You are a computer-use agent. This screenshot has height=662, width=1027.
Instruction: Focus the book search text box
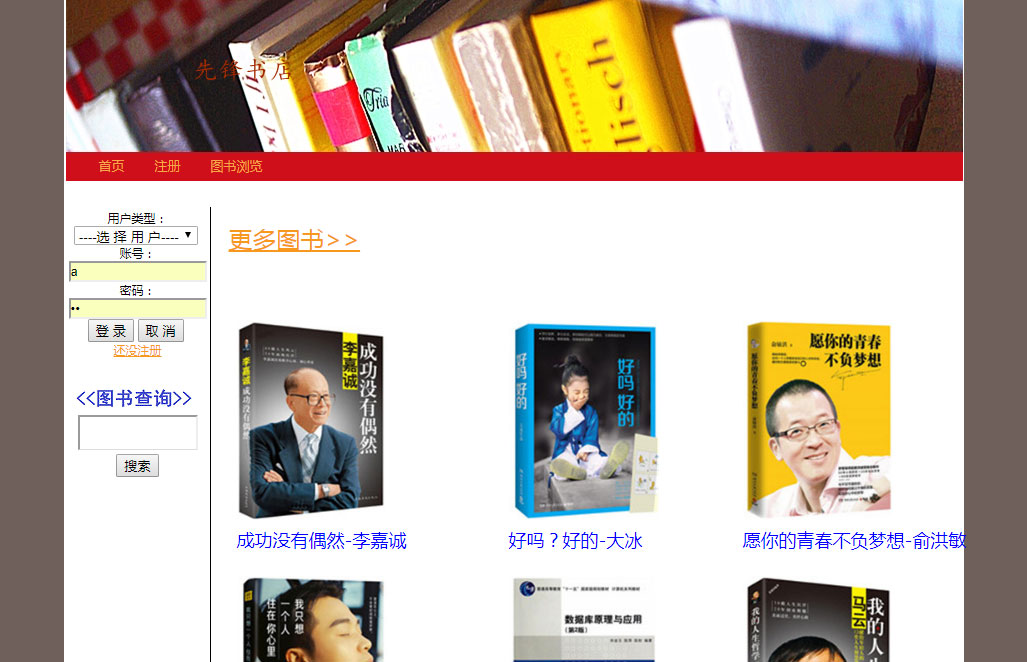pos(138,433)
